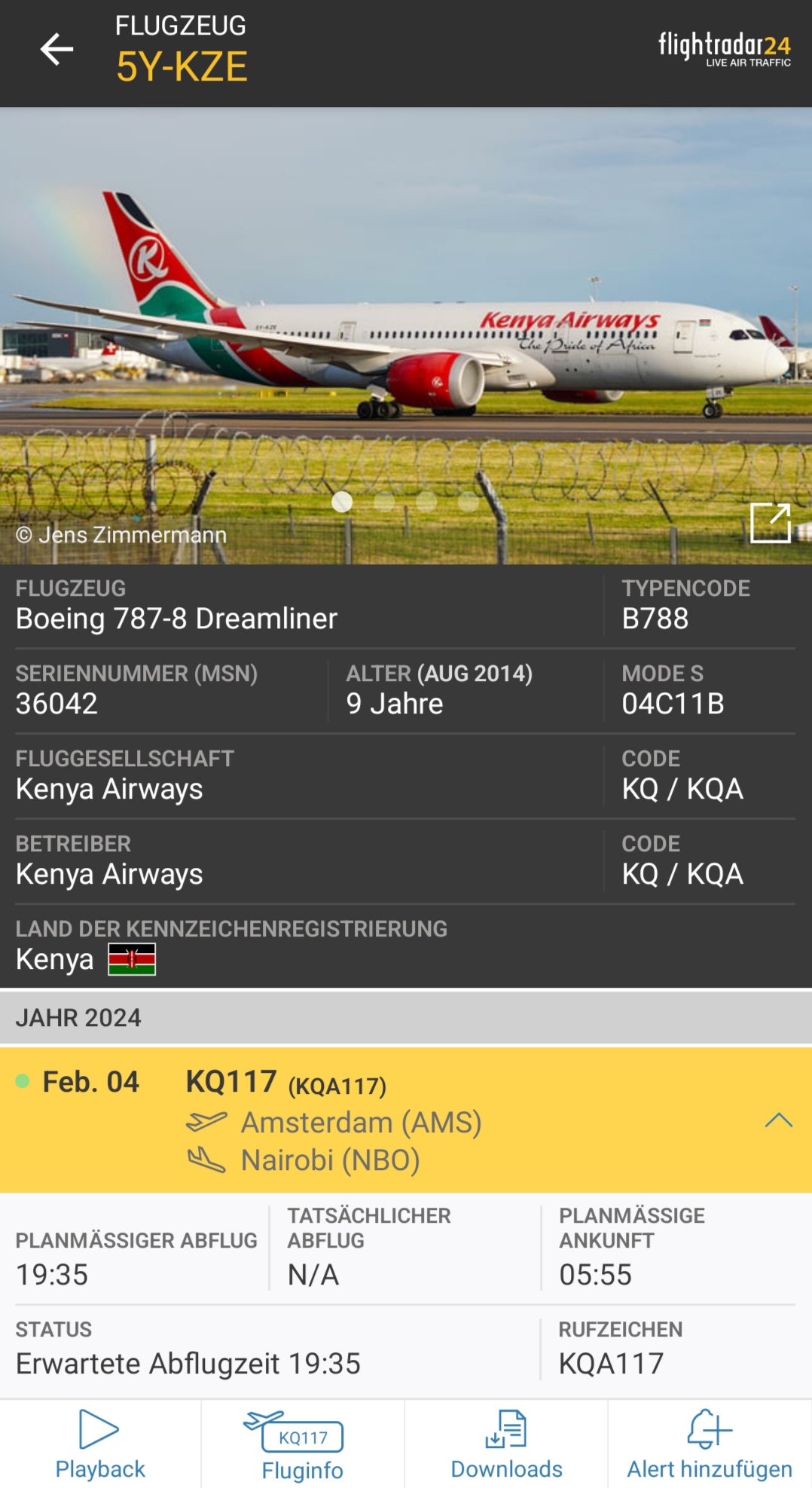Collapse the KQ117 flight details
The image size is (812, 1488).
[x=778, y=1120]
